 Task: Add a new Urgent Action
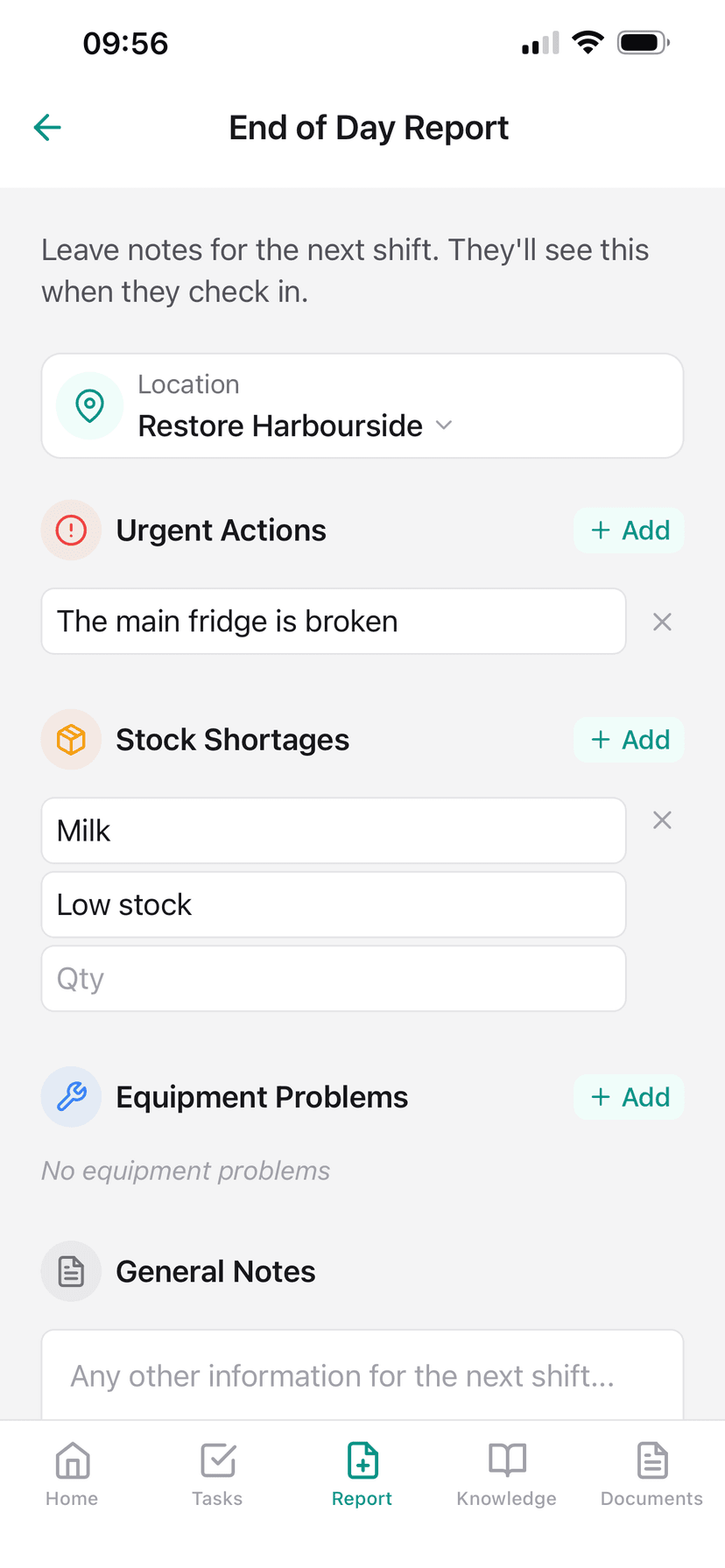click(629, 530)
